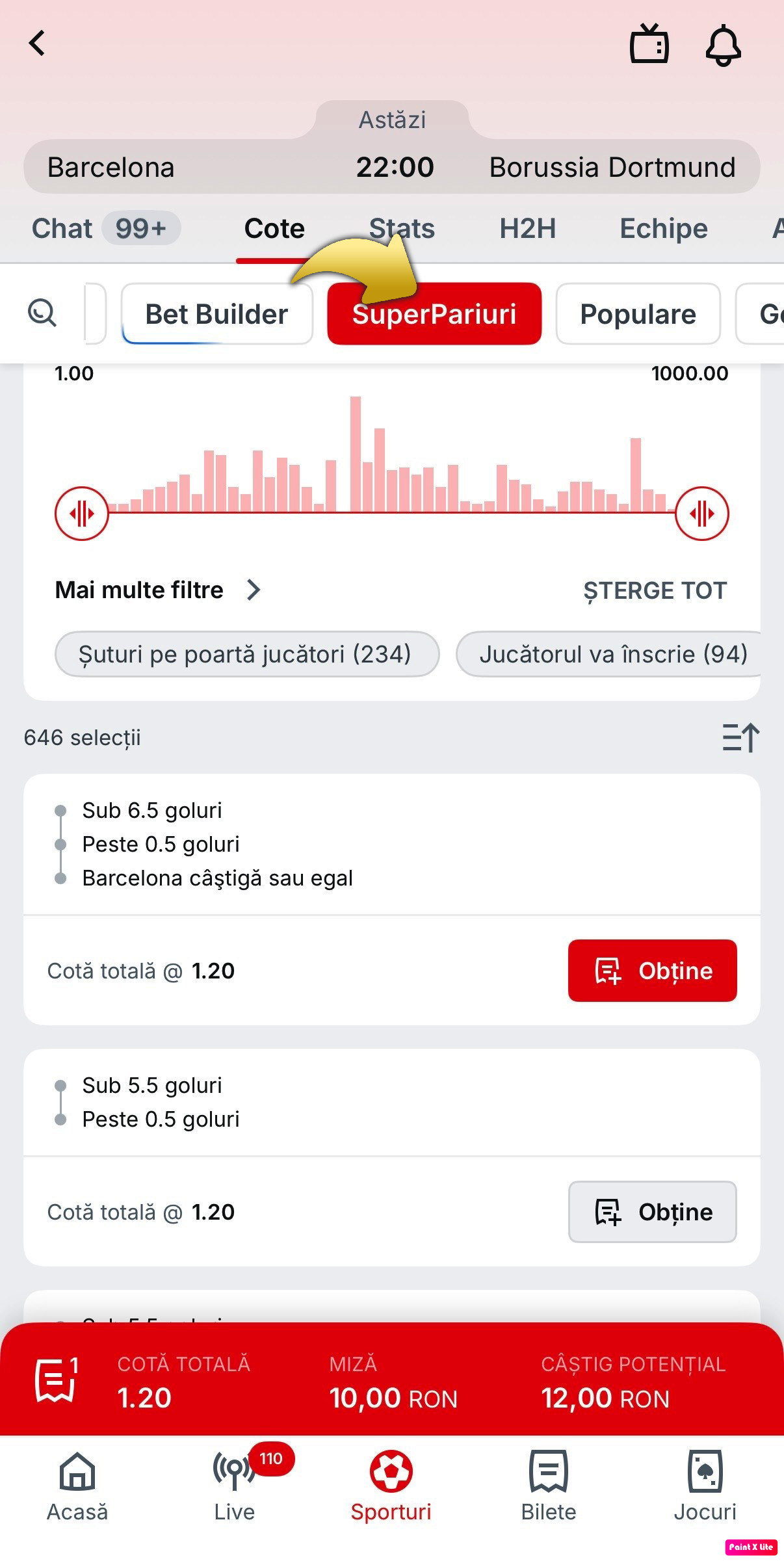784x1561 pixels.
Task: Select the Populare chip
Action: [x=638, y=314]
